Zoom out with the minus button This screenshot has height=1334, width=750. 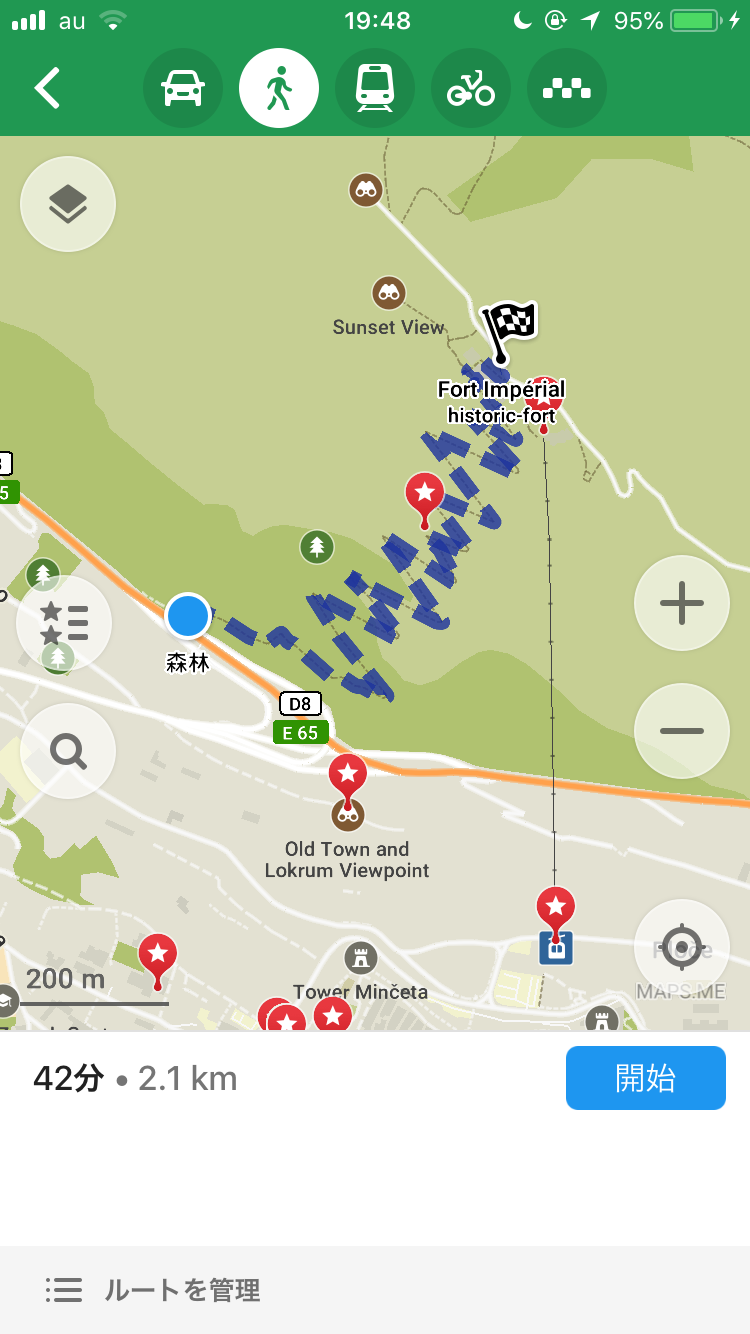[x=682, y=731]
